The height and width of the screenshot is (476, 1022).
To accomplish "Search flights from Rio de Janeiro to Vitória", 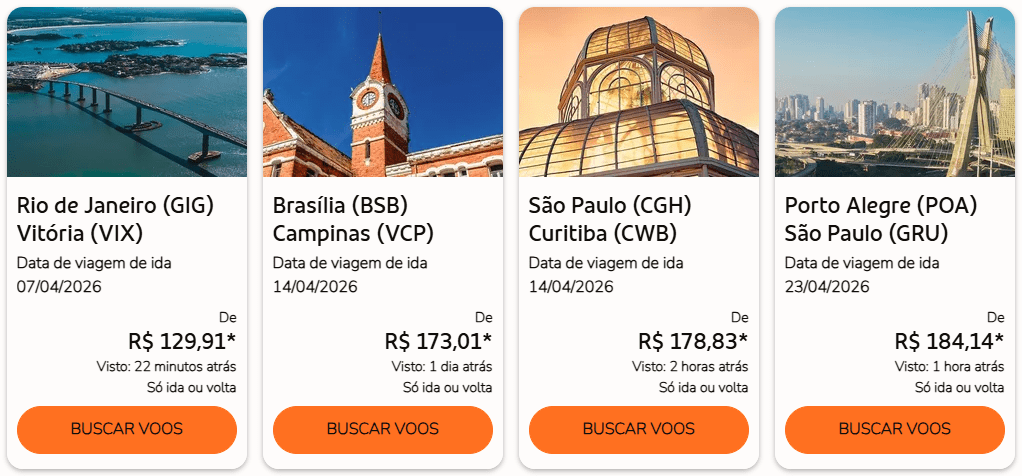I will (127, 429).
